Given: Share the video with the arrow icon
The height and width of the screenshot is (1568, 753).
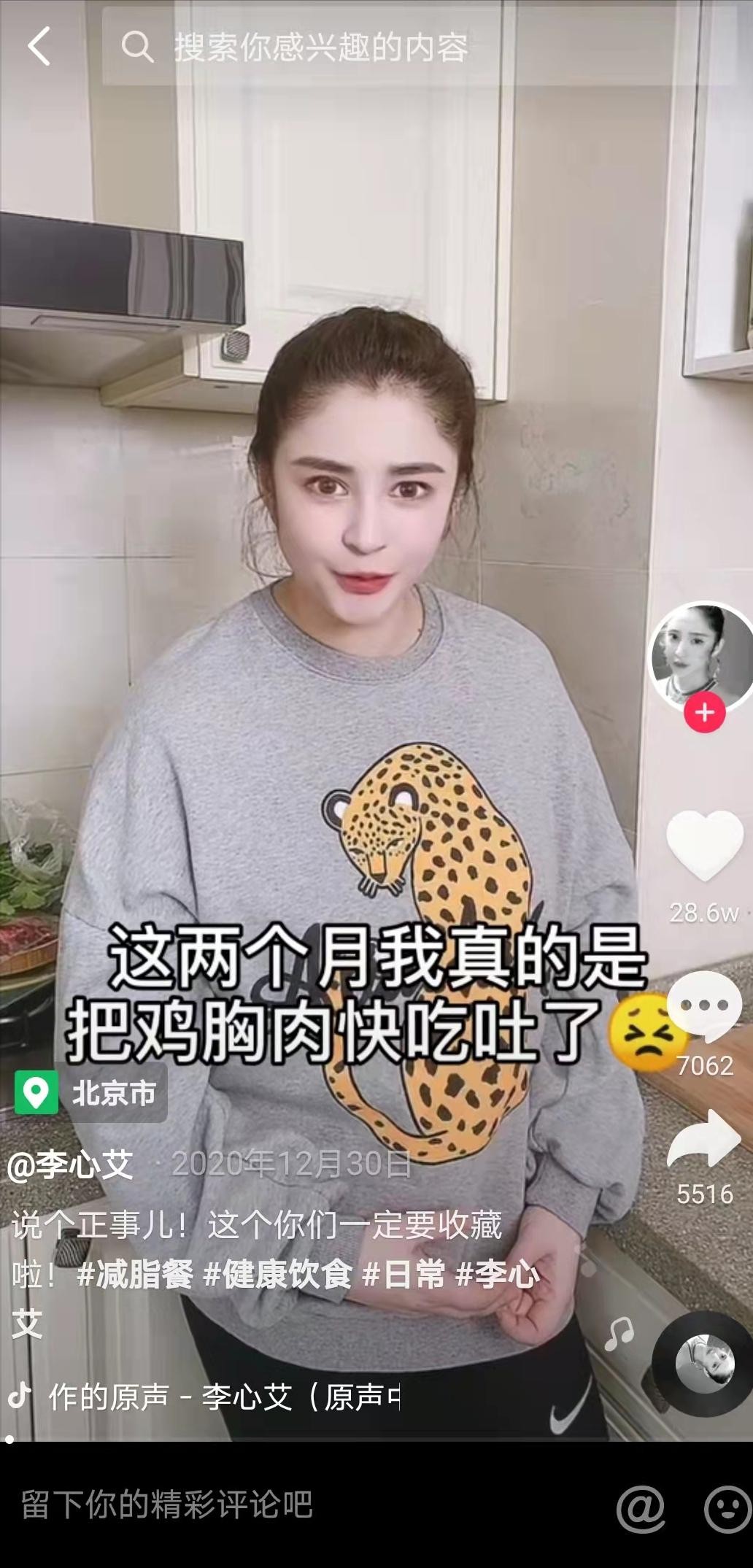Looking at the screenshot, I should click(704, 1140).
